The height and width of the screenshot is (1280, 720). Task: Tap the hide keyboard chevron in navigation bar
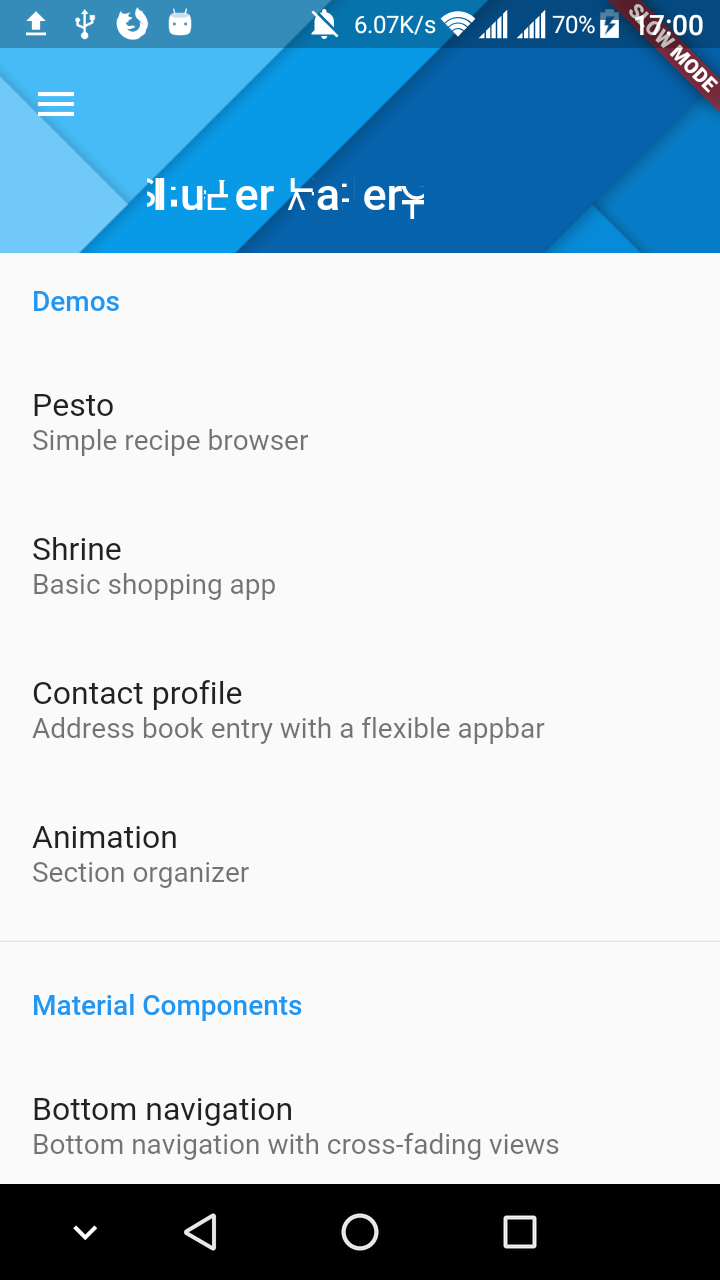(85, 1232)
